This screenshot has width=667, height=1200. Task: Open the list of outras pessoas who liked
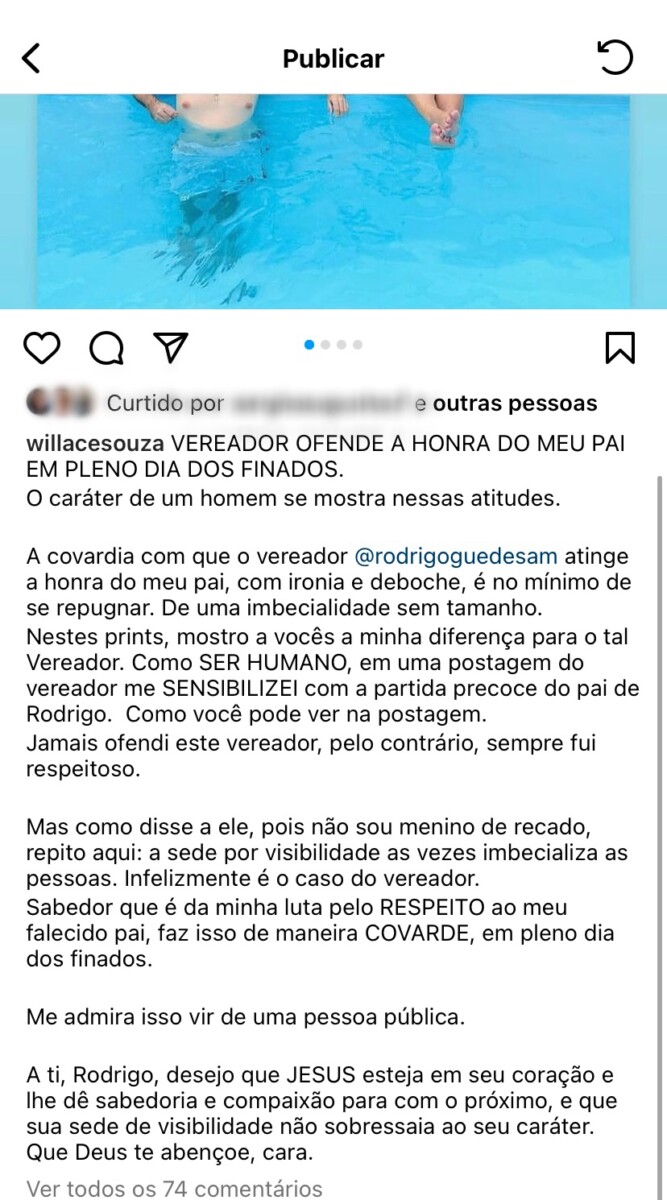point(515,404)
